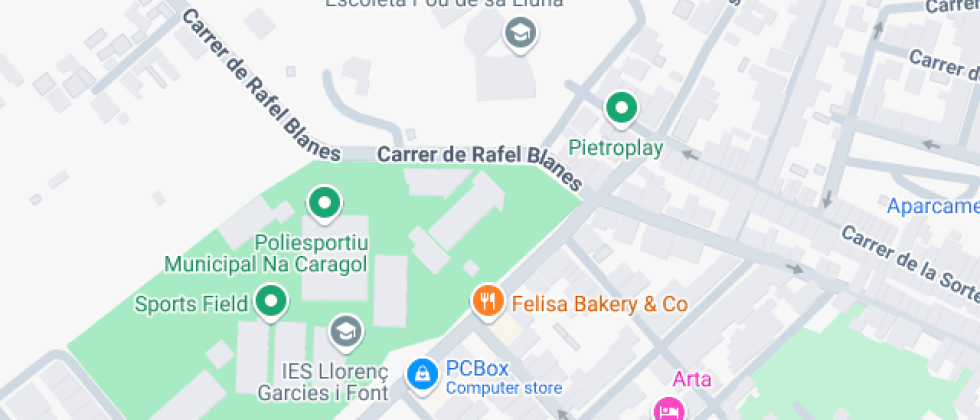Open the Pietroplay map pin

coord(621,108)
